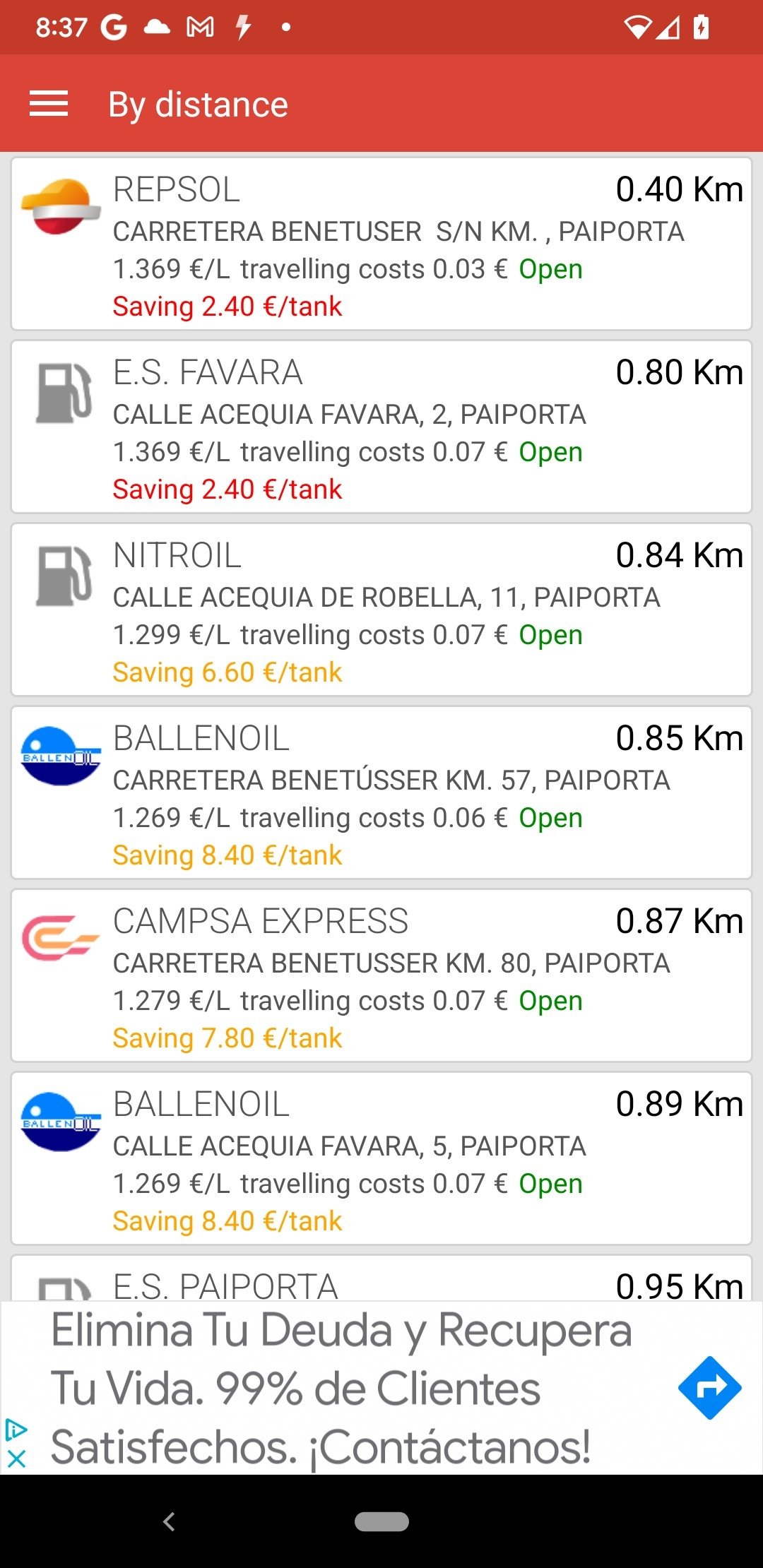Select the E.S. FAVARA station card
Screen dimensions: 763x1568
(x=381, y=427)
